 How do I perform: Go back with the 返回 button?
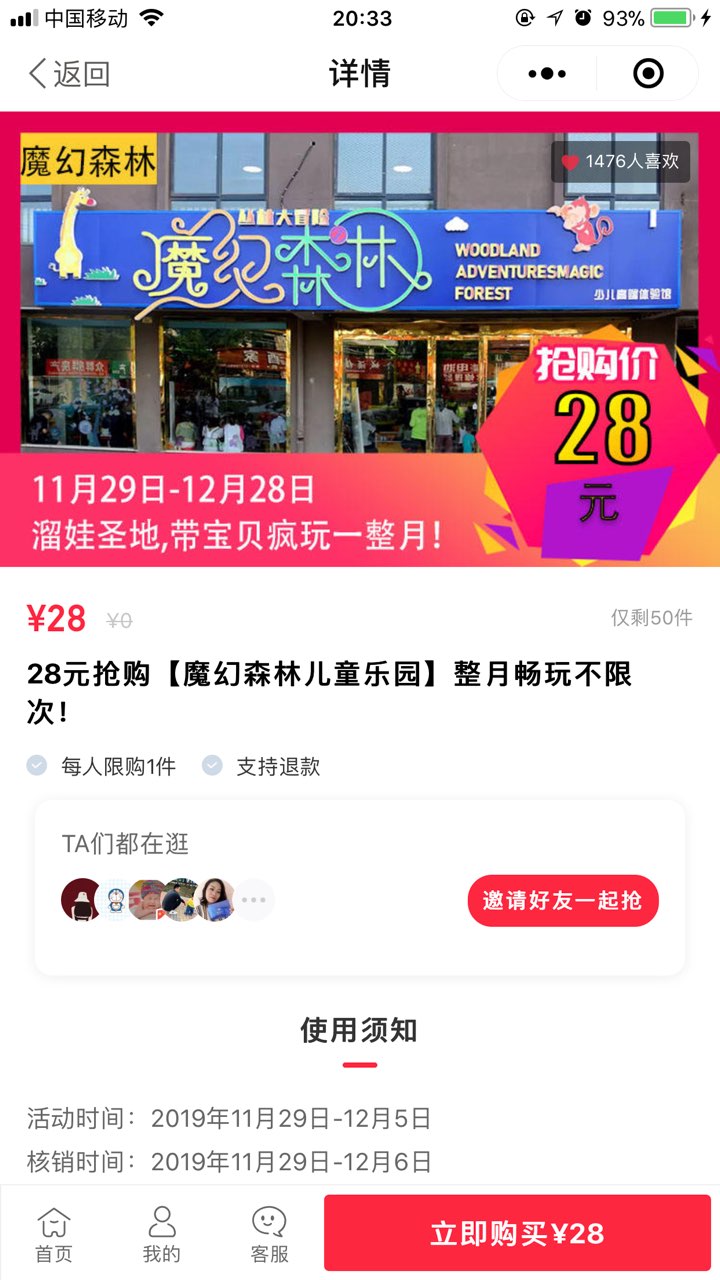(68, 73)
